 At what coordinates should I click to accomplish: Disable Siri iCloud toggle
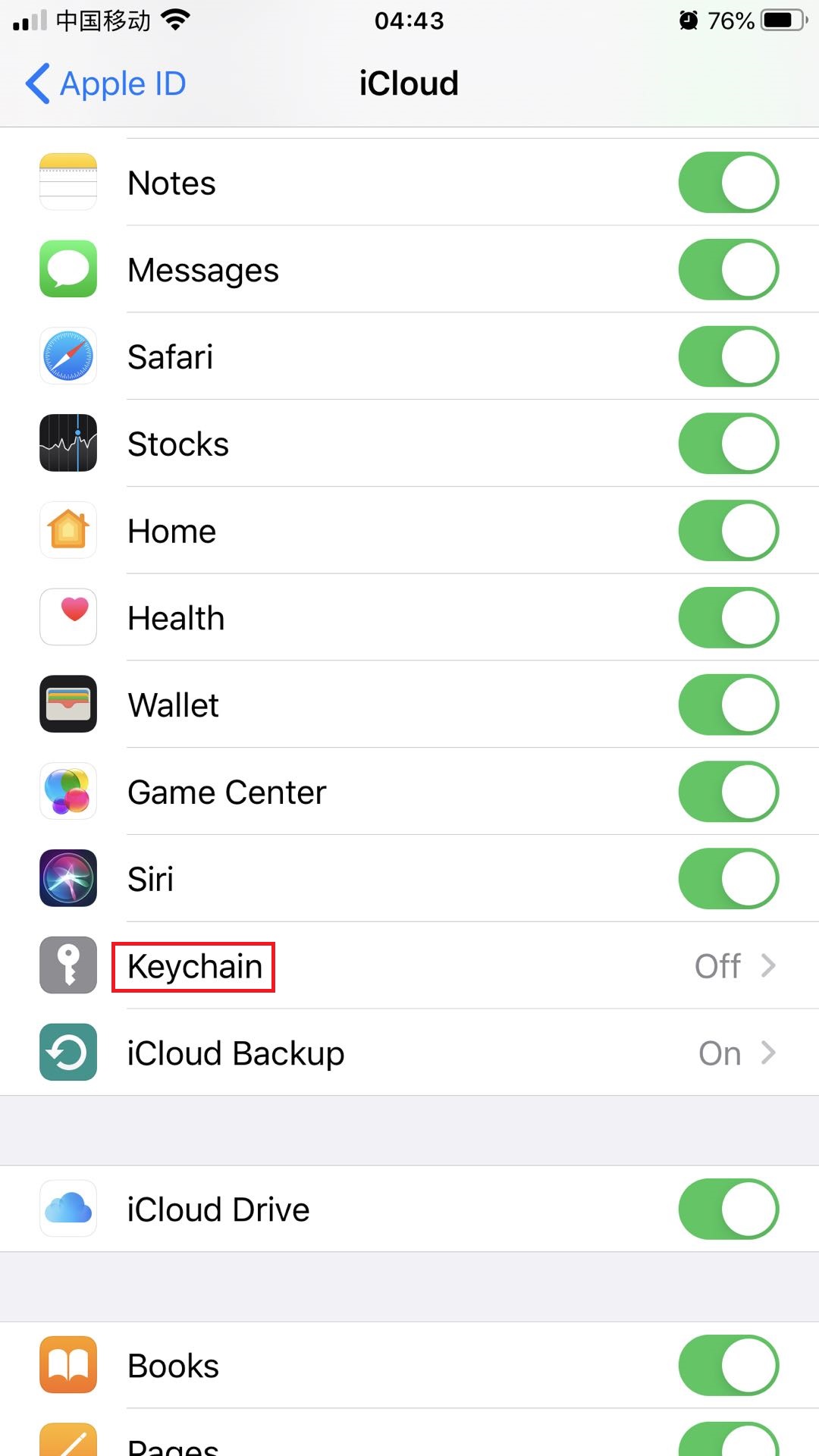point(729,879)
